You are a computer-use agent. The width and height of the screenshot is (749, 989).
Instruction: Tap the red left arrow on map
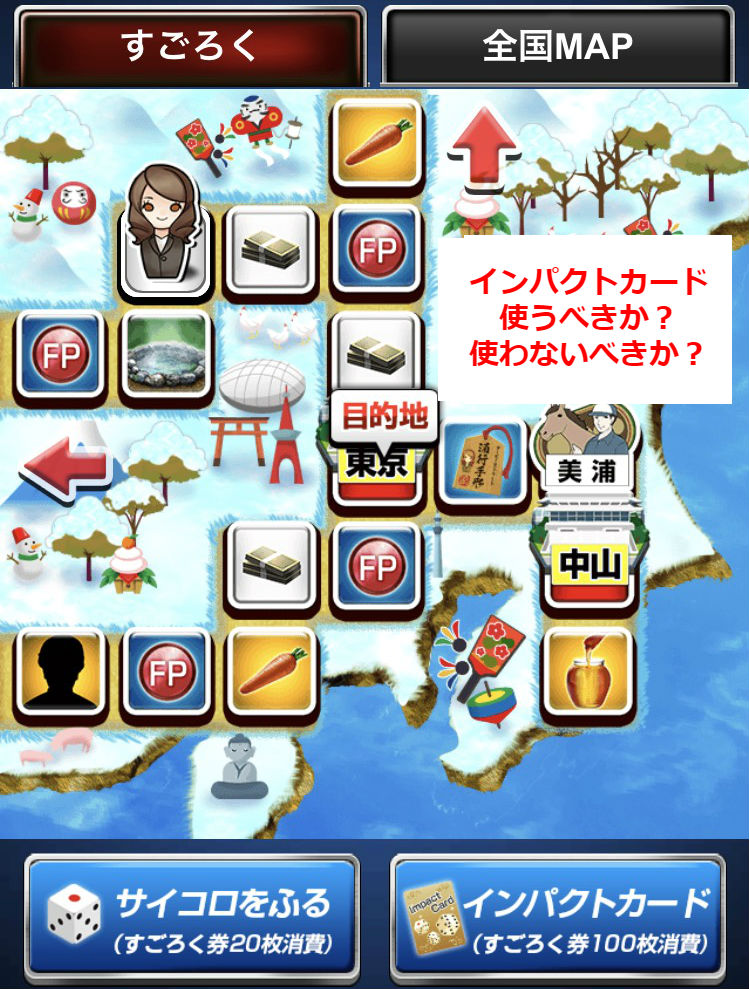point(67,462)
